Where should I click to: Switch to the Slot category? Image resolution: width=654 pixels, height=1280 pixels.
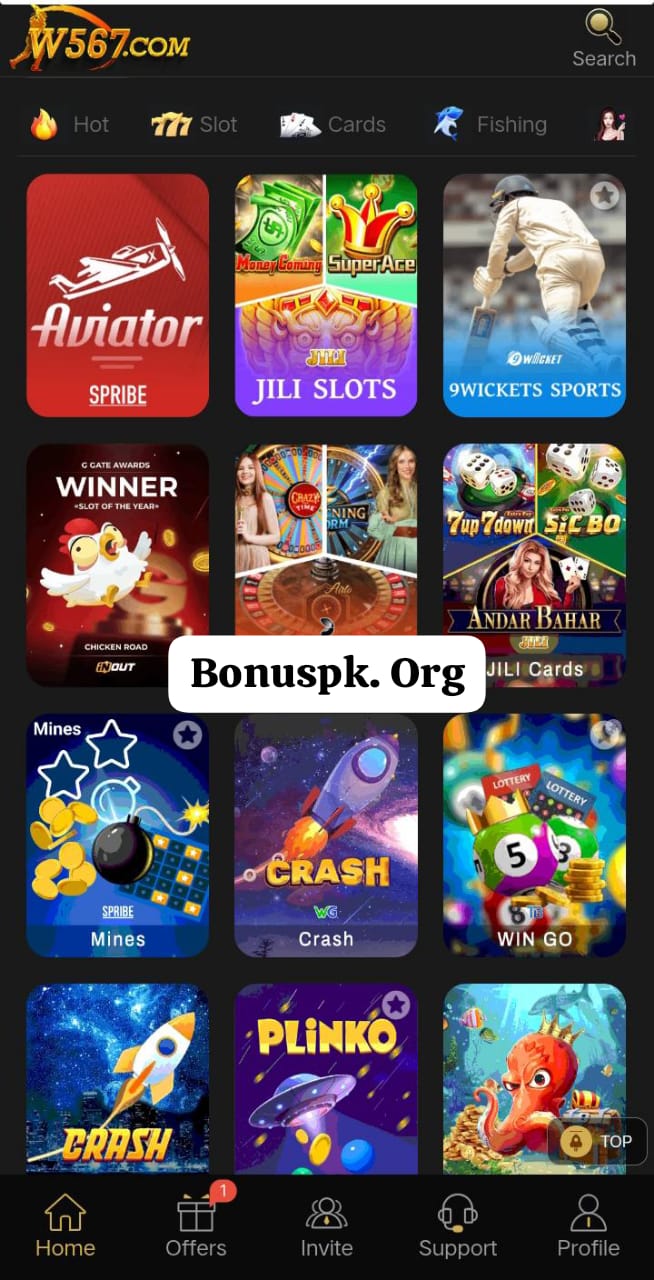pyautogui.click(x=194, y=125)
